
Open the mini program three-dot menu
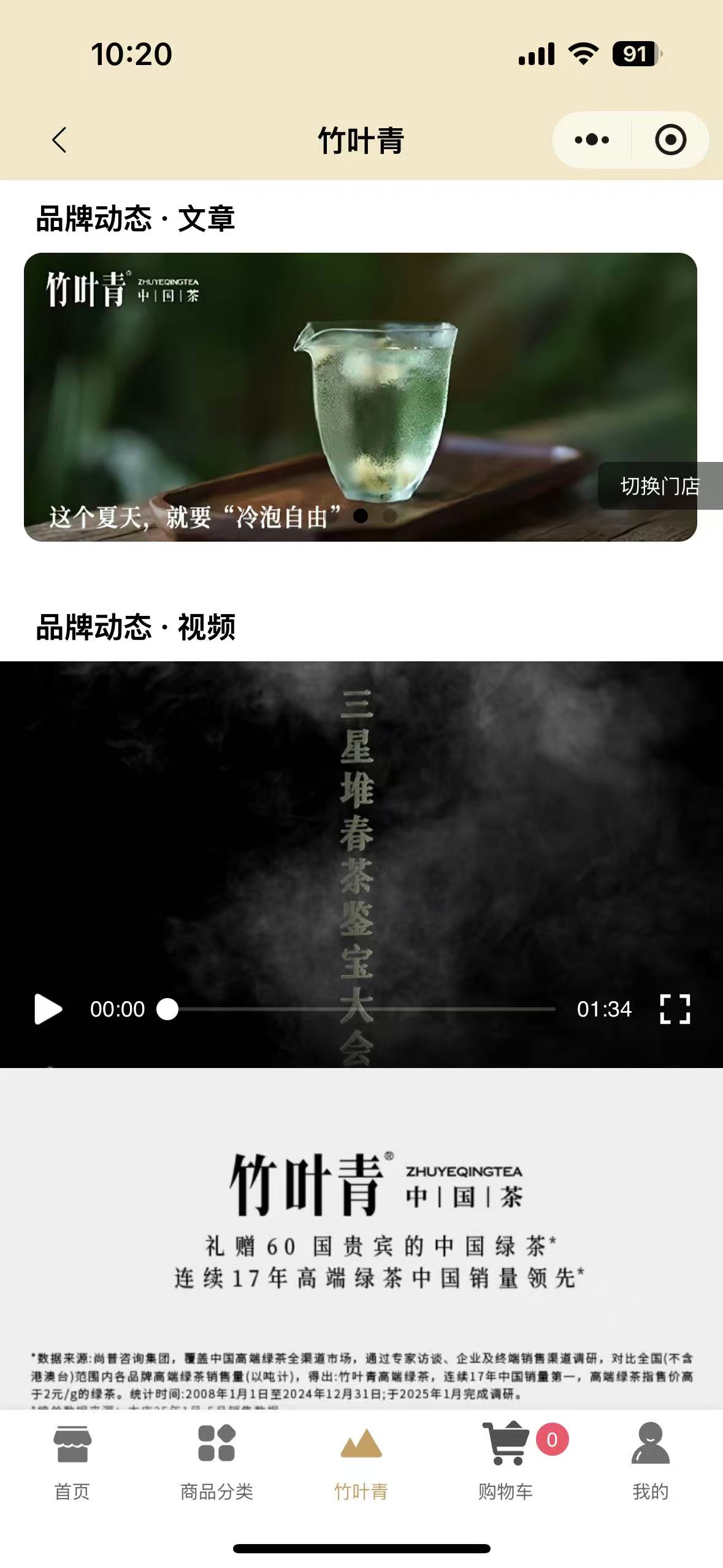pos(592,140)
